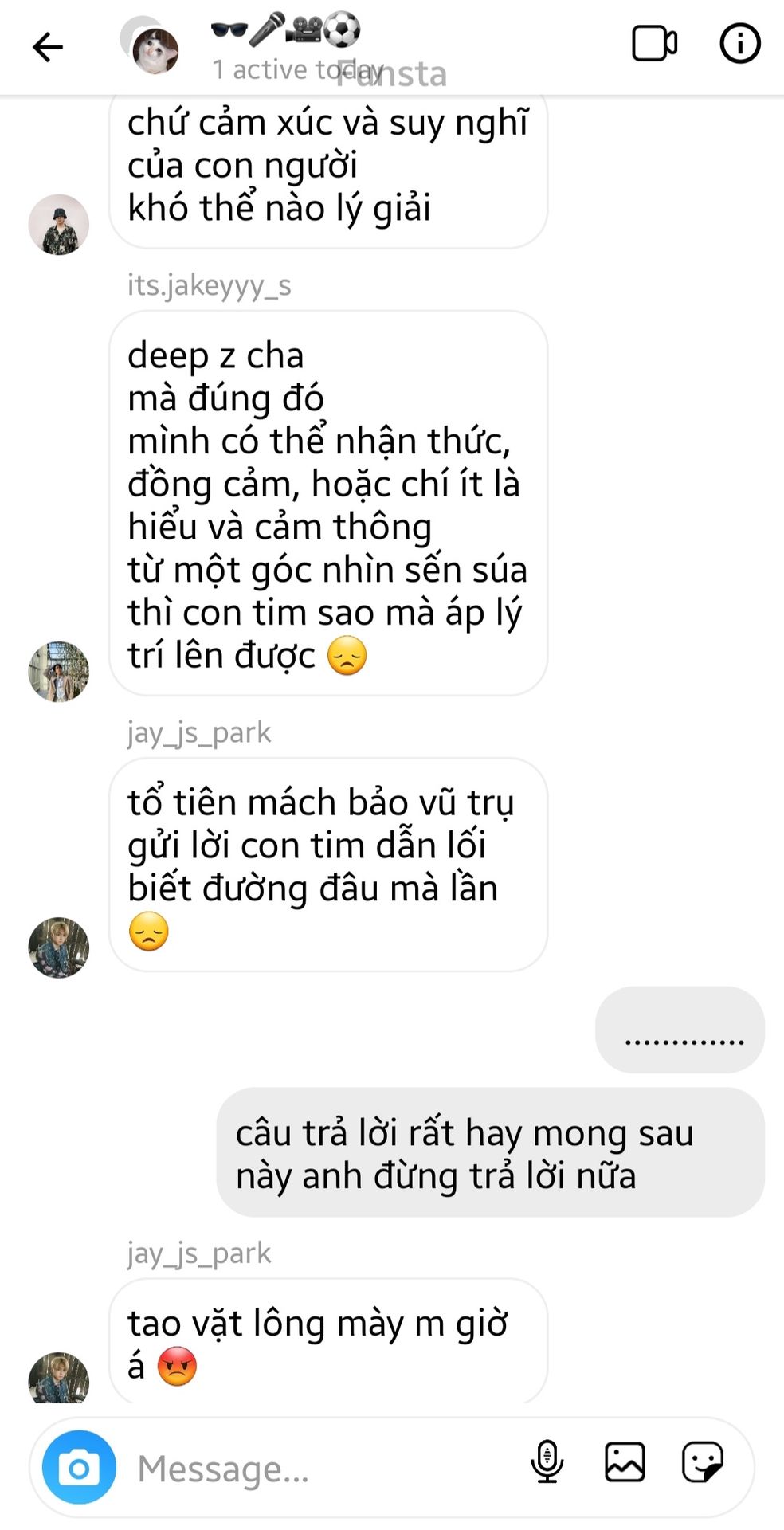Open its.jakeyyy_s profile avatar
The width and height of the screenshot is (784, 1530).
coord(59,671)
